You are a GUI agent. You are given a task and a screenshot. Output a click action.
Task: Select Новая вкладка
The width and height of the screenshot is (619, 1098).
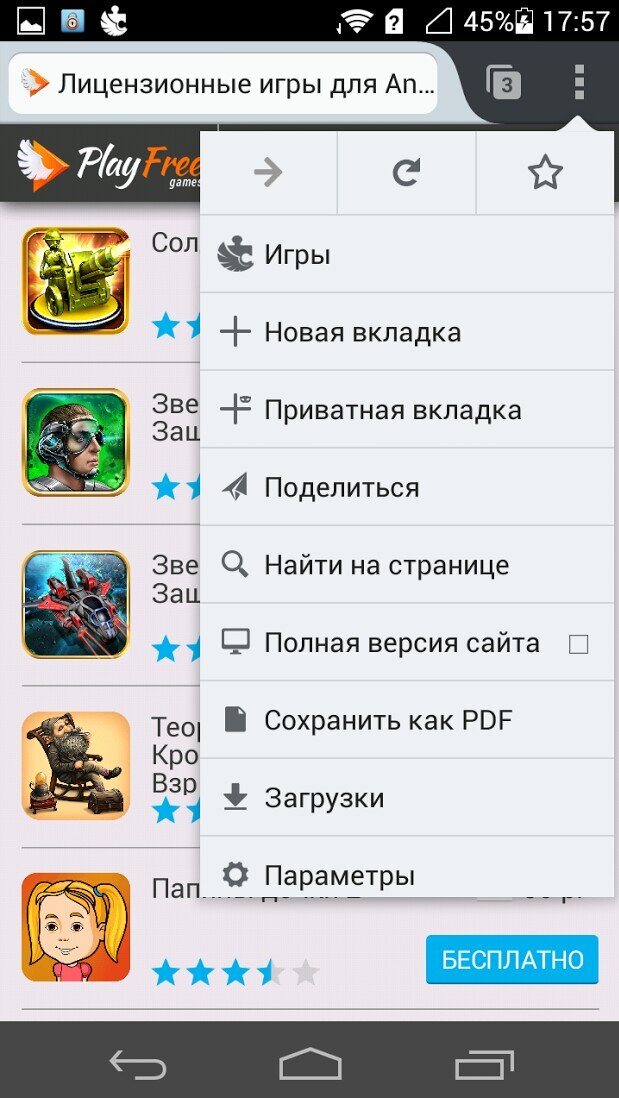407,332
